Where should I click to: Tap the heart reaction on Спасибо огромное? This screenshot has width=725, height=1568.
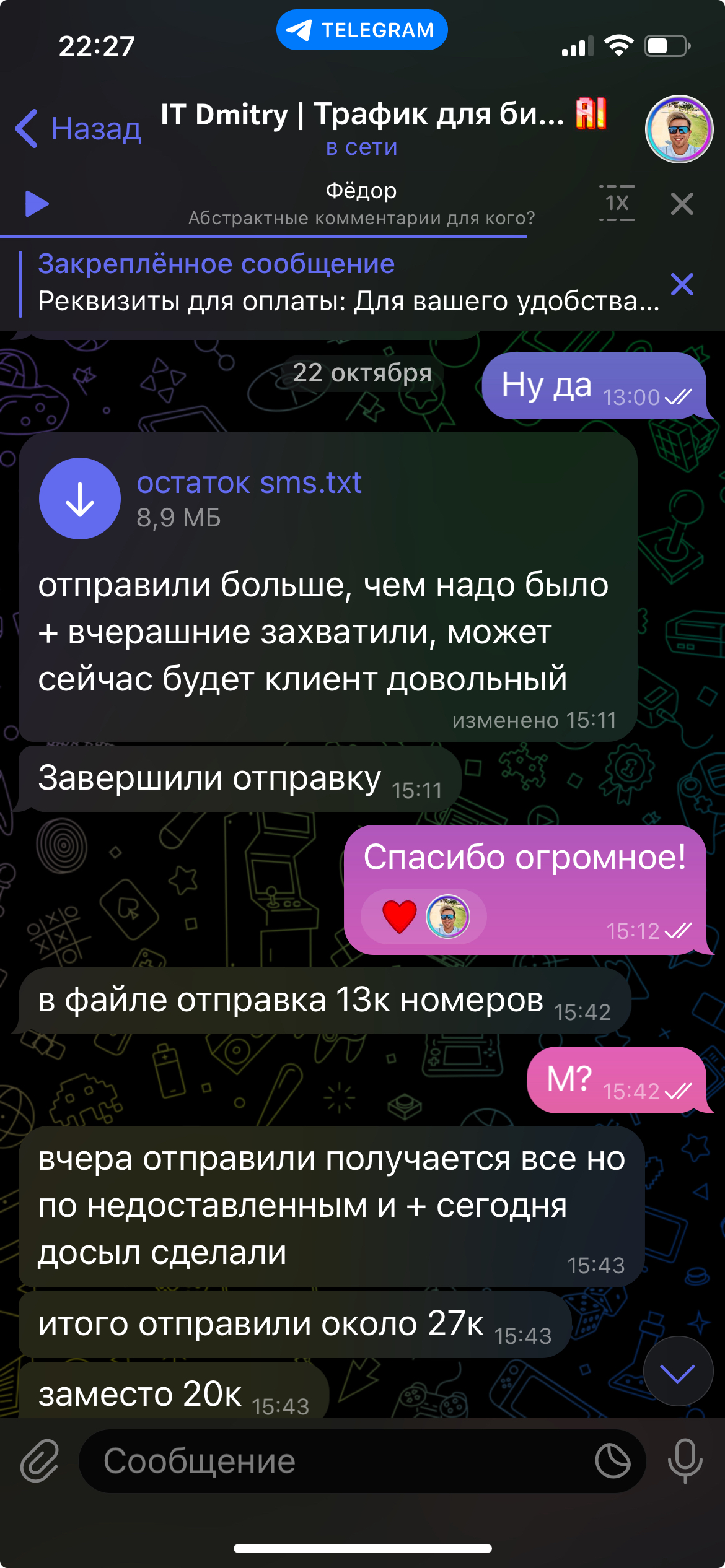[x=400, y=917]
